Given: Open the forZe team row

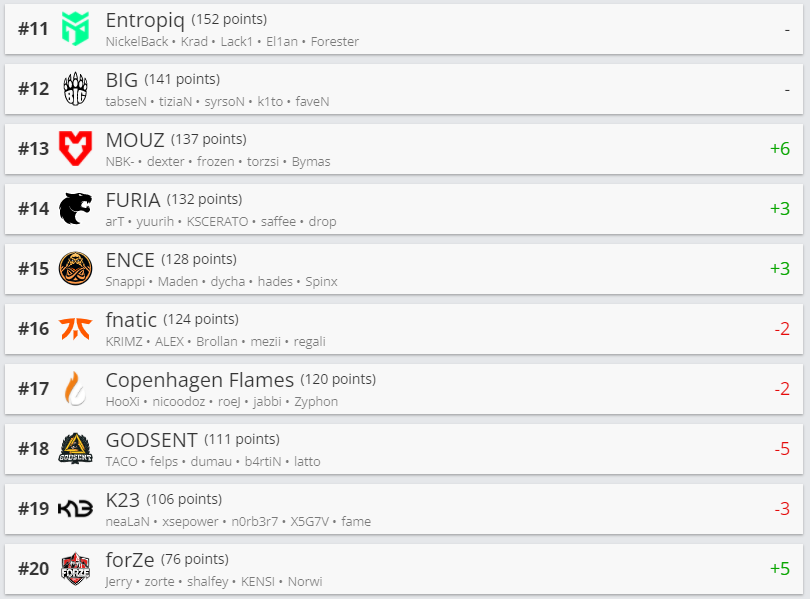Looking at the screenshot, I should [x=405, y=569].
